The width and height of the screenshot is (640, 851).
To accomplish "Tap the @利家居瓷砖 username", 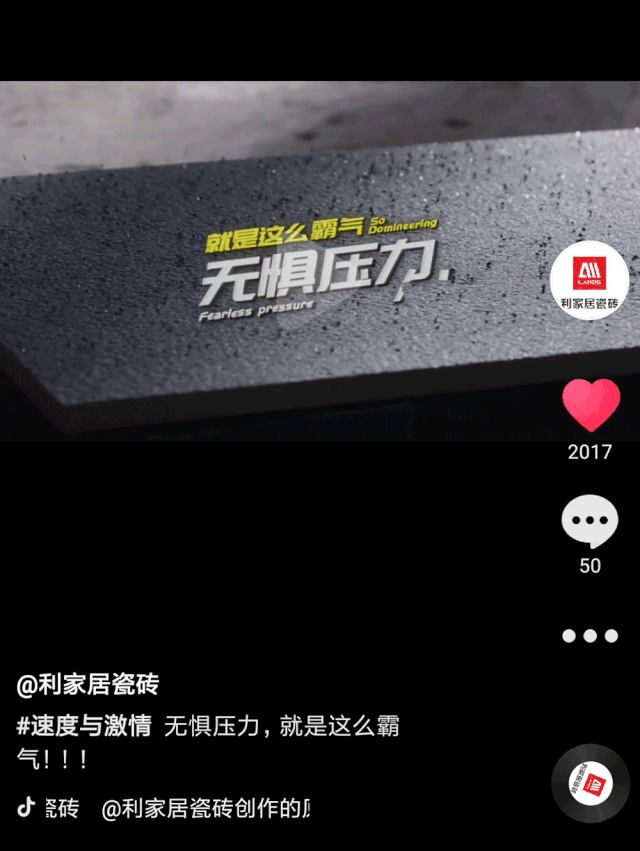I will click(88, 685).
